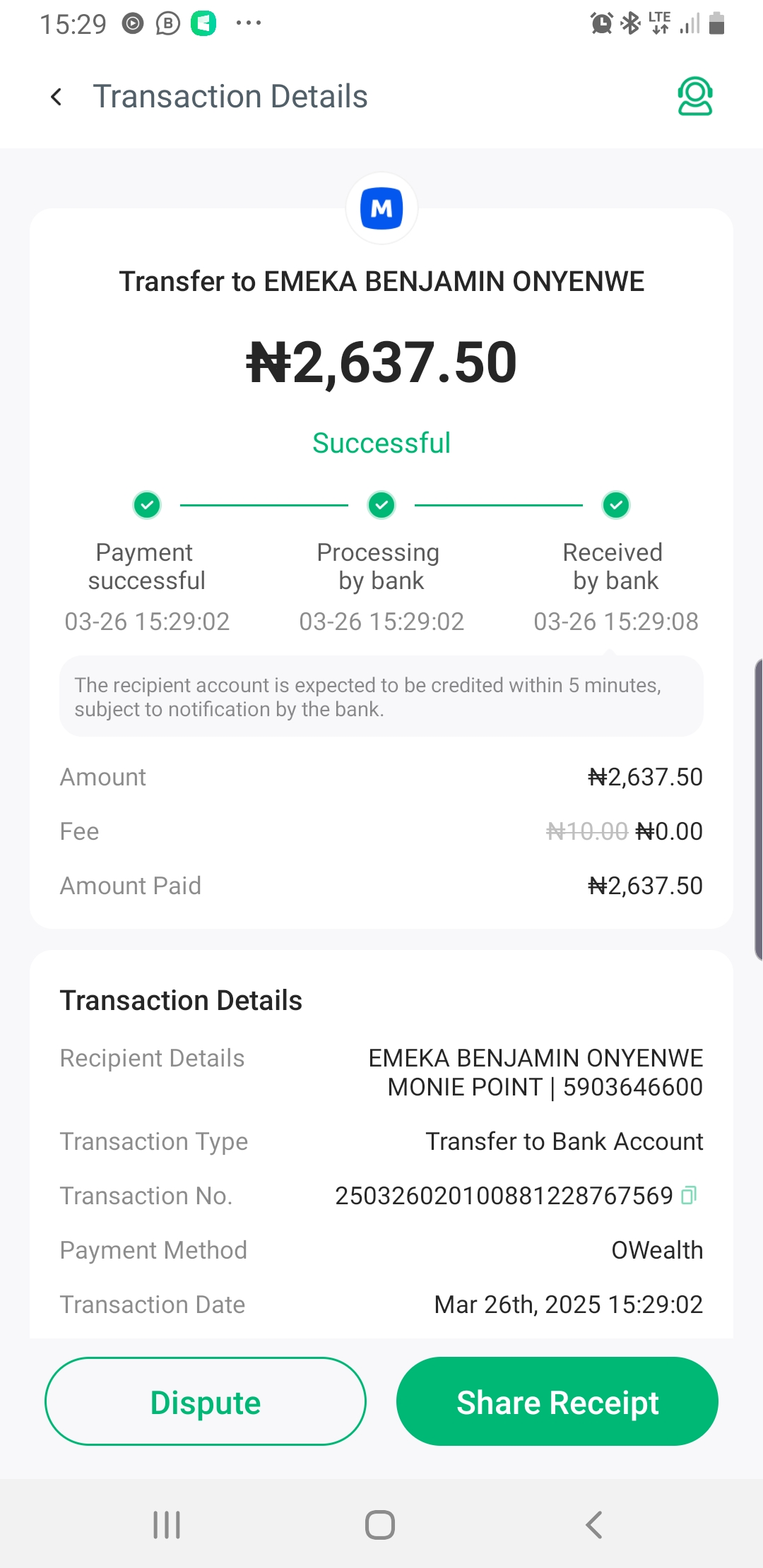
Task: Open a dispute for this transfer
Action: point(206,1401)
